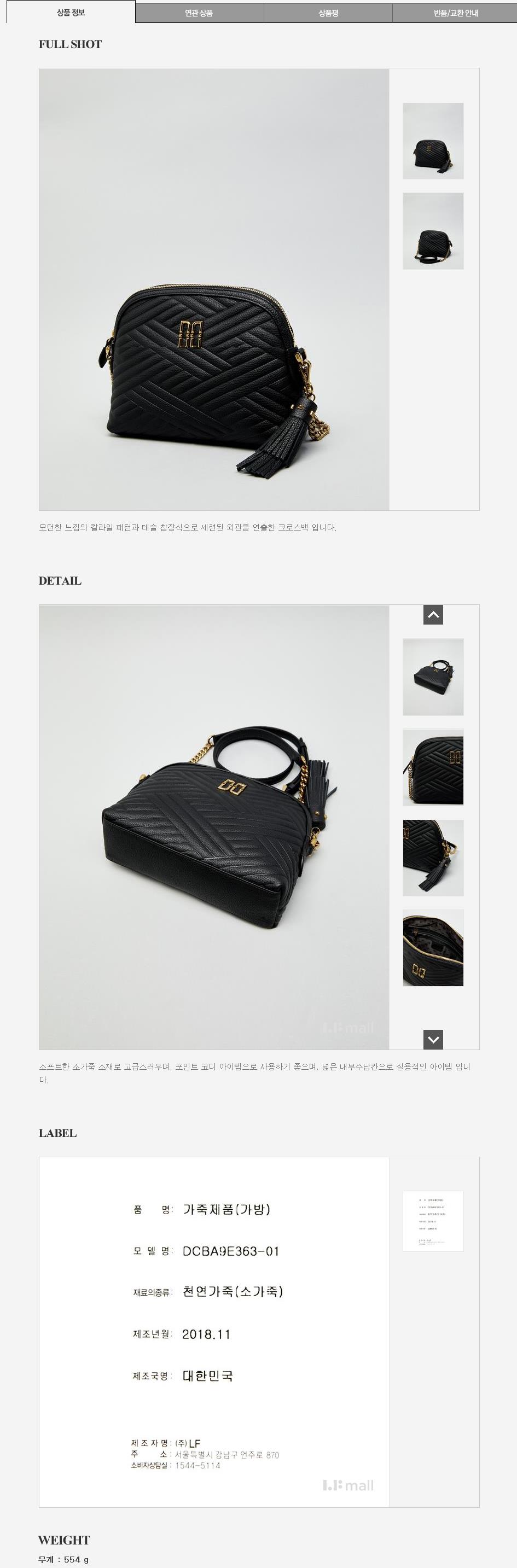This screenshot has width=517, height=1568.
Task: Select the 상품 정보 tab
Action: coord(71,12)
